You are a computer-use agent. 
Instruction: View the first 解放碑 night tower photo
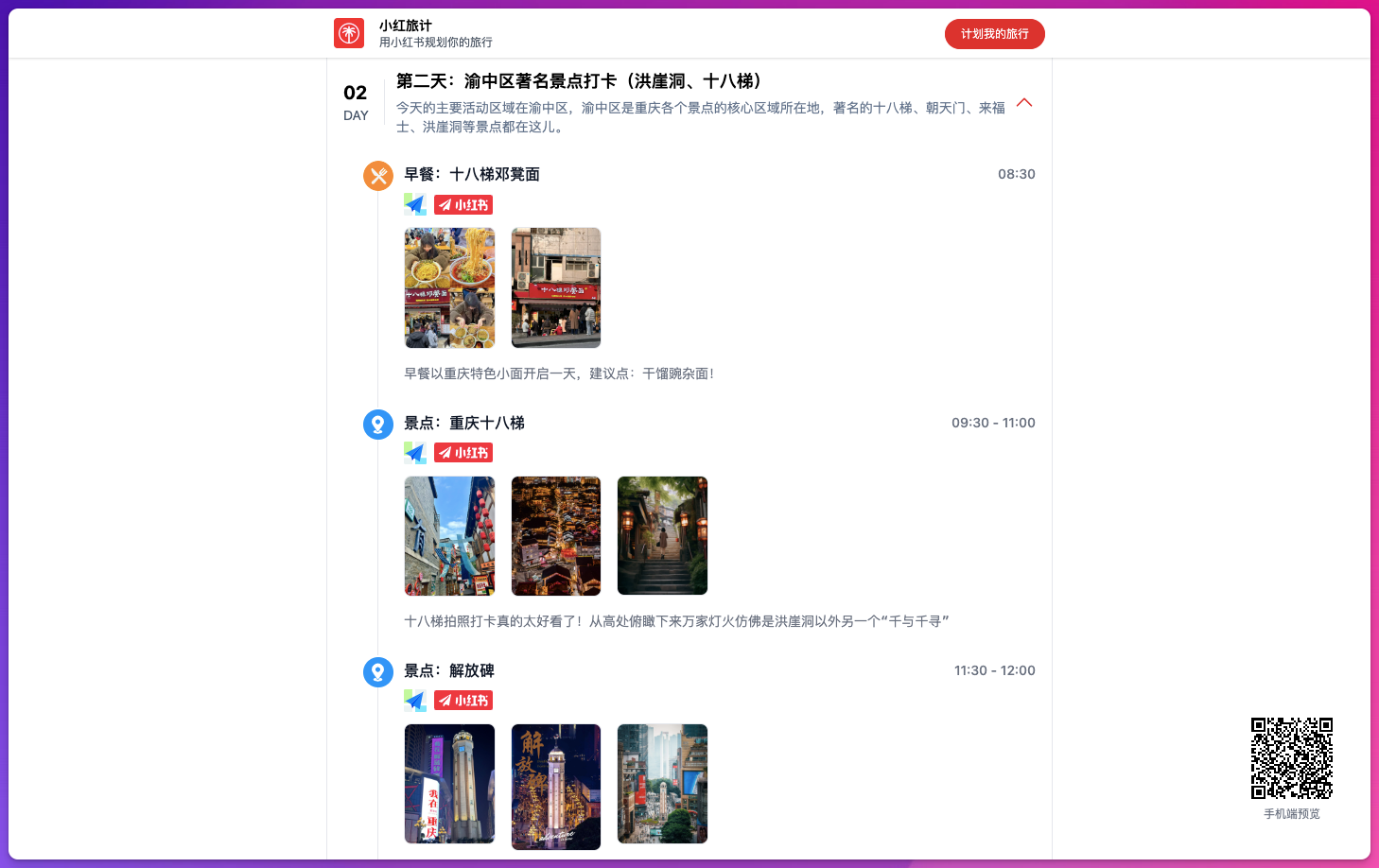click(449, 784)
